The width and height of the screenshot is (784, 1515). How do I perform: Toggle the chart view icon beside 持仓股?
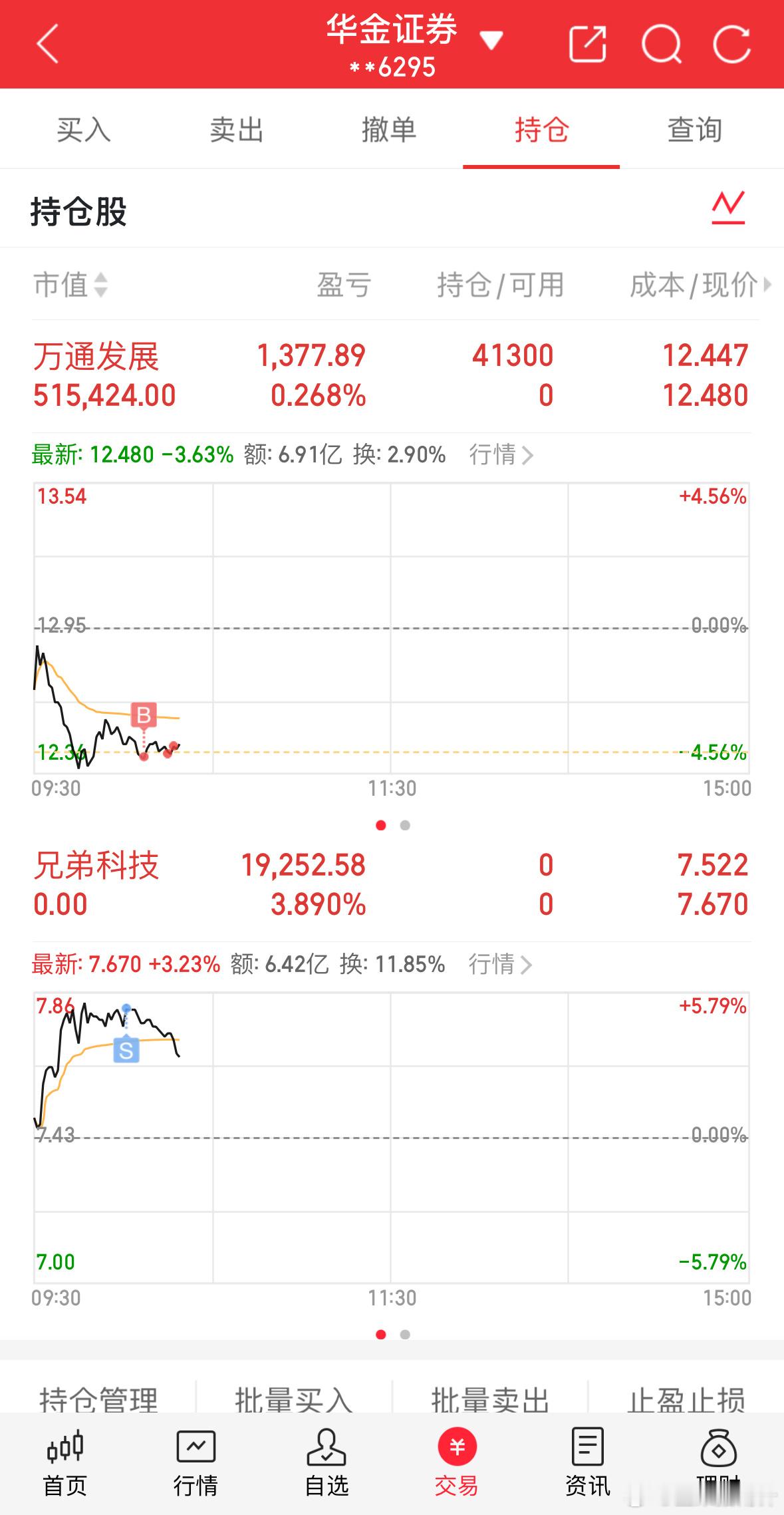pos(728,208)
